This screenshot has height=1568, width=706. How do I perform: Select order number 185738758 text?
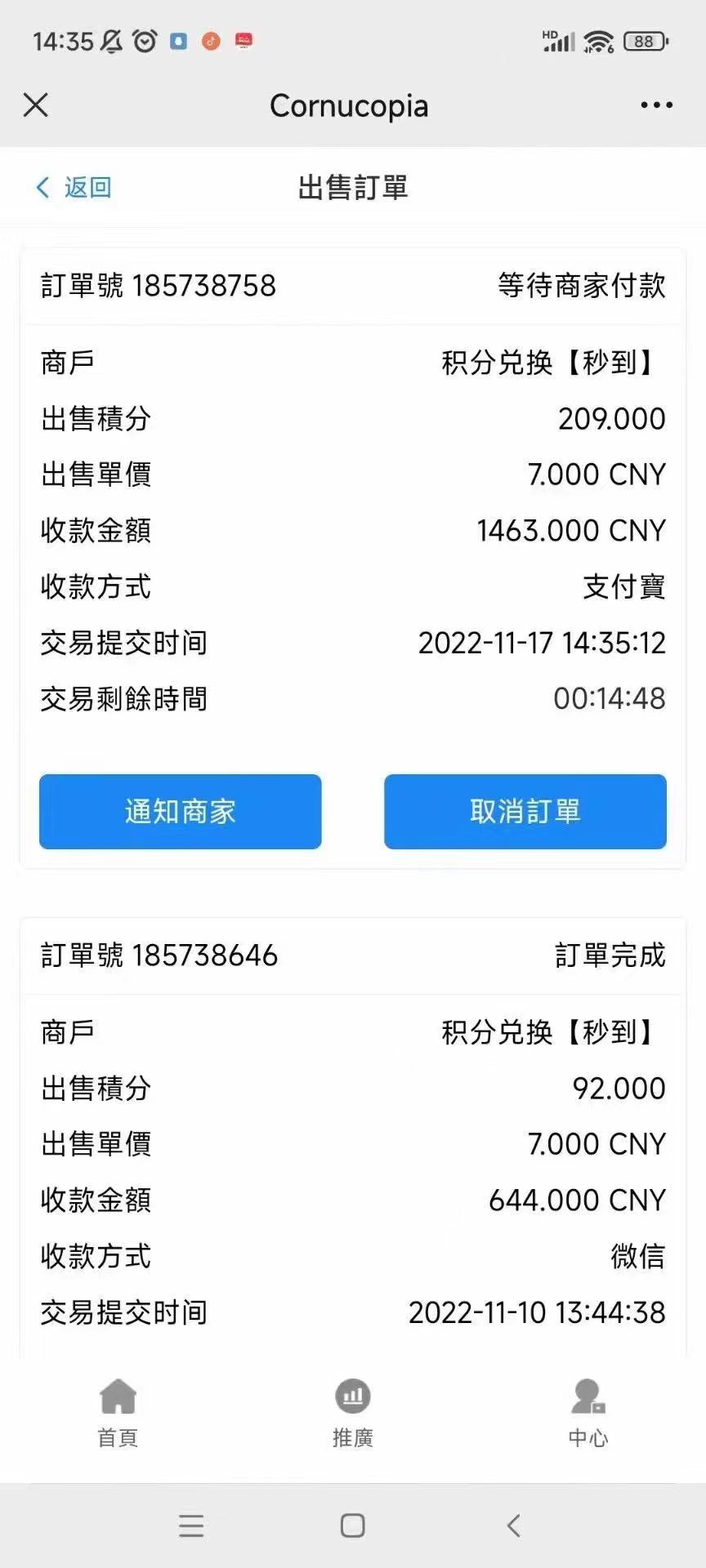158,287
